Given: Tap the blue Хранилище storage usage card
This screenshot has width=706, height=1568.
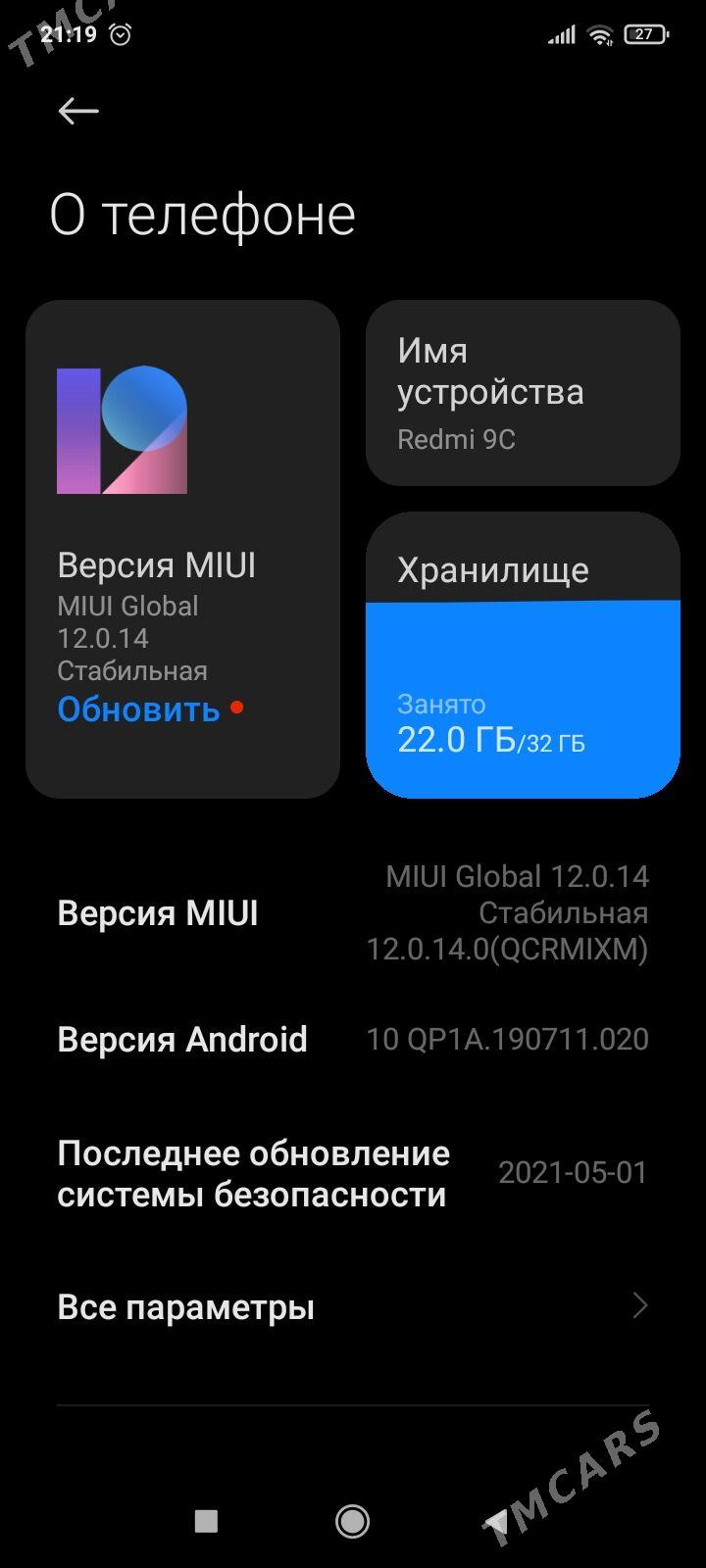Looking at the screenshot, I should [522, 657].
